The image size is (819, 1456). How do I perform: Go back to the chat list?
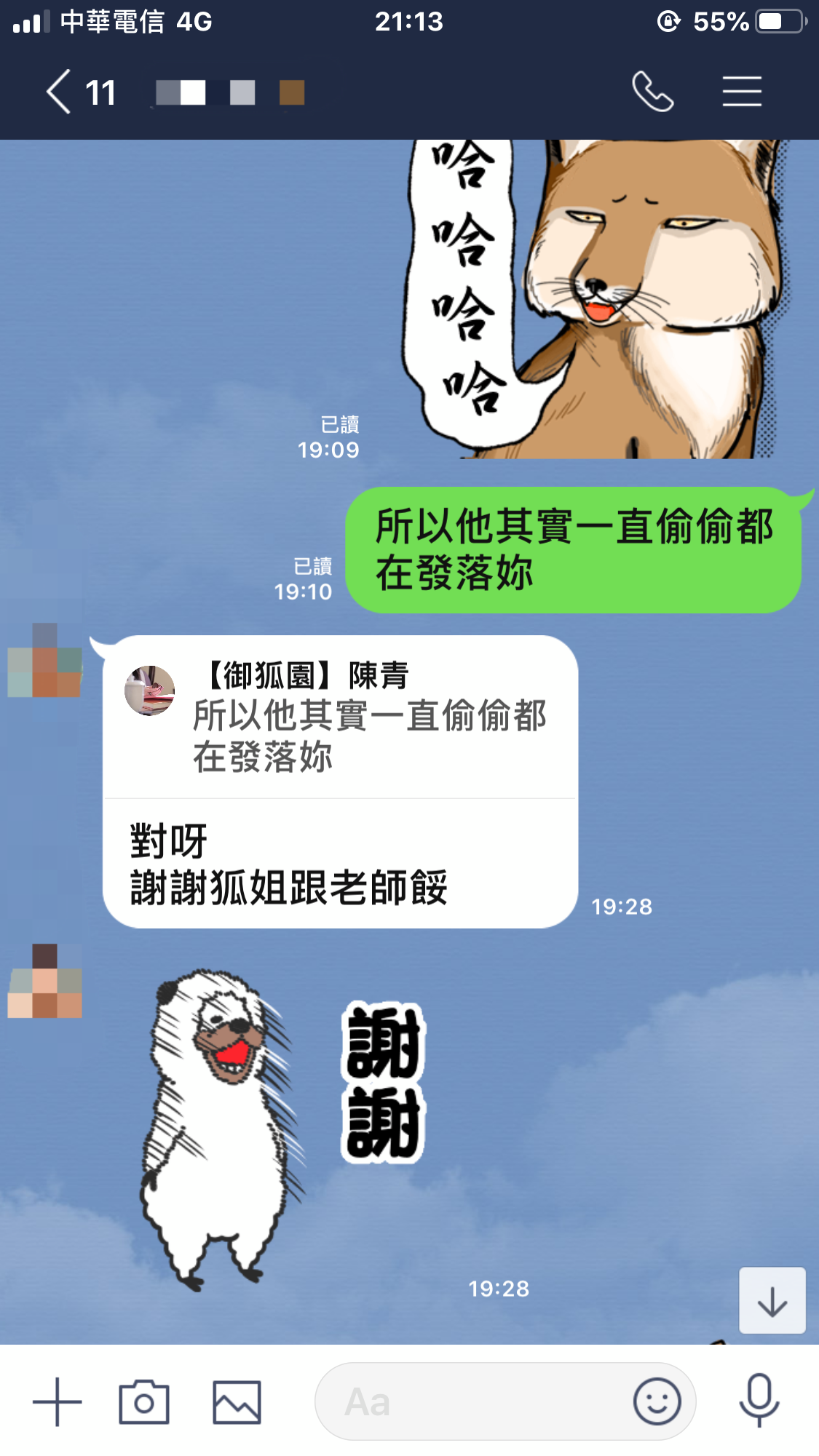60,92
